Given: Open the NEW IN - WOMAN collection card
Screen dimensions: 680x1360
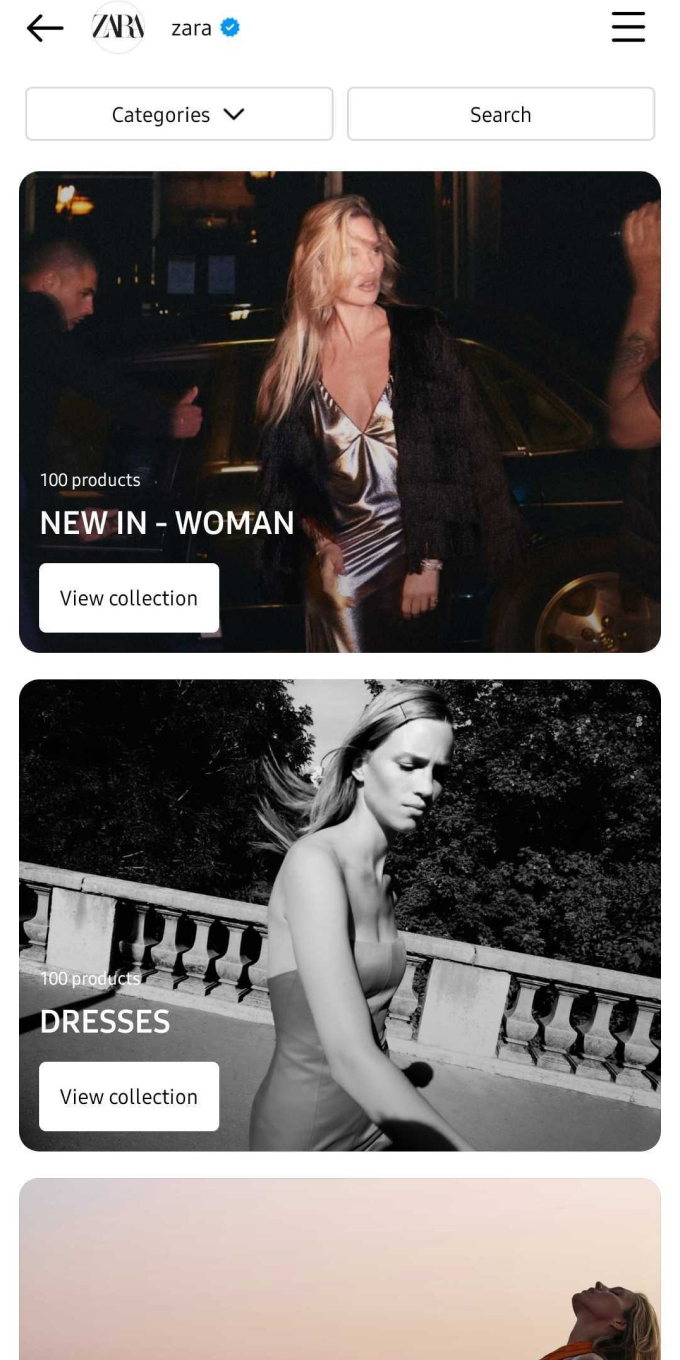Looking at the screenshot, I should (x=340, y=412).
